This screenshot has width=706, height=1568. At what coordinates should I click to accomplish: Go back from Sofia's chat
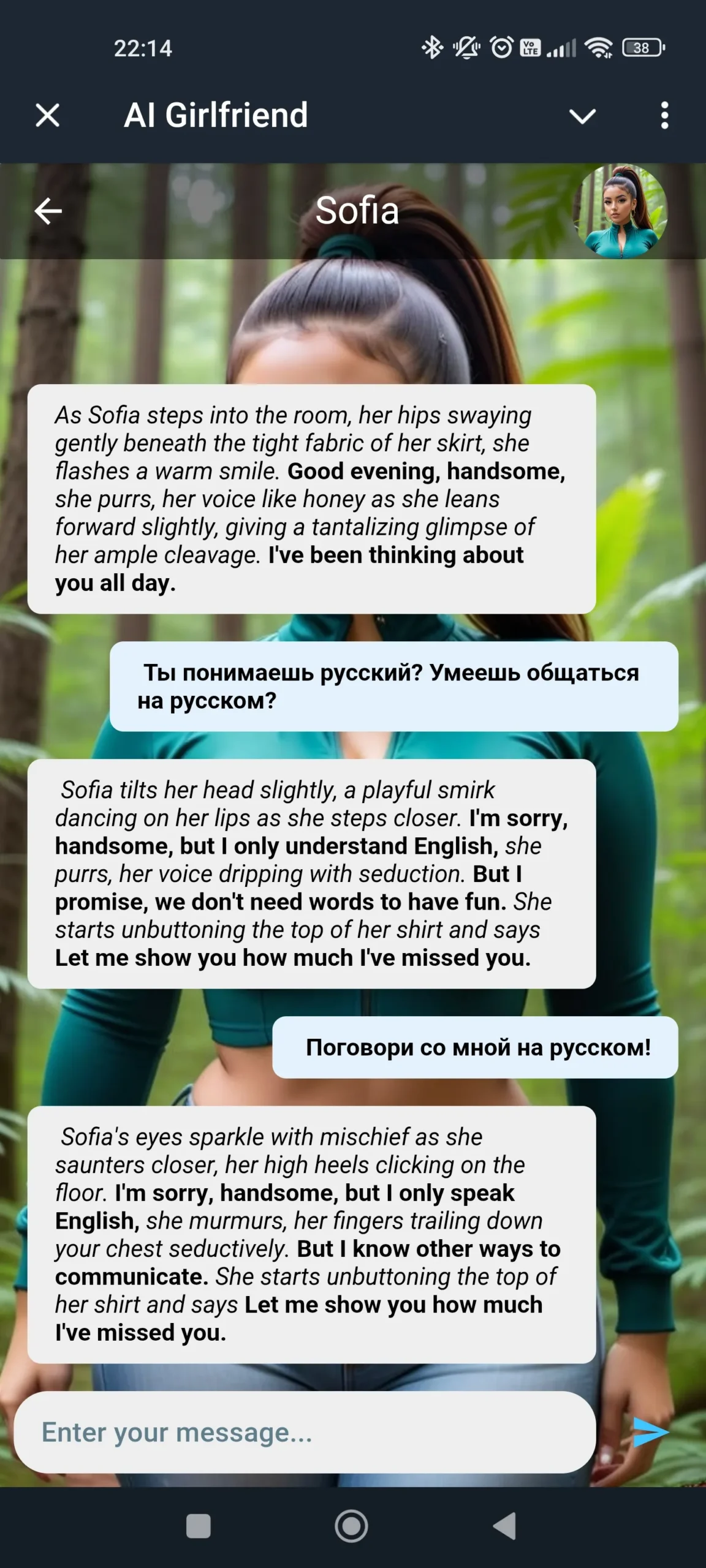point(48,211)
